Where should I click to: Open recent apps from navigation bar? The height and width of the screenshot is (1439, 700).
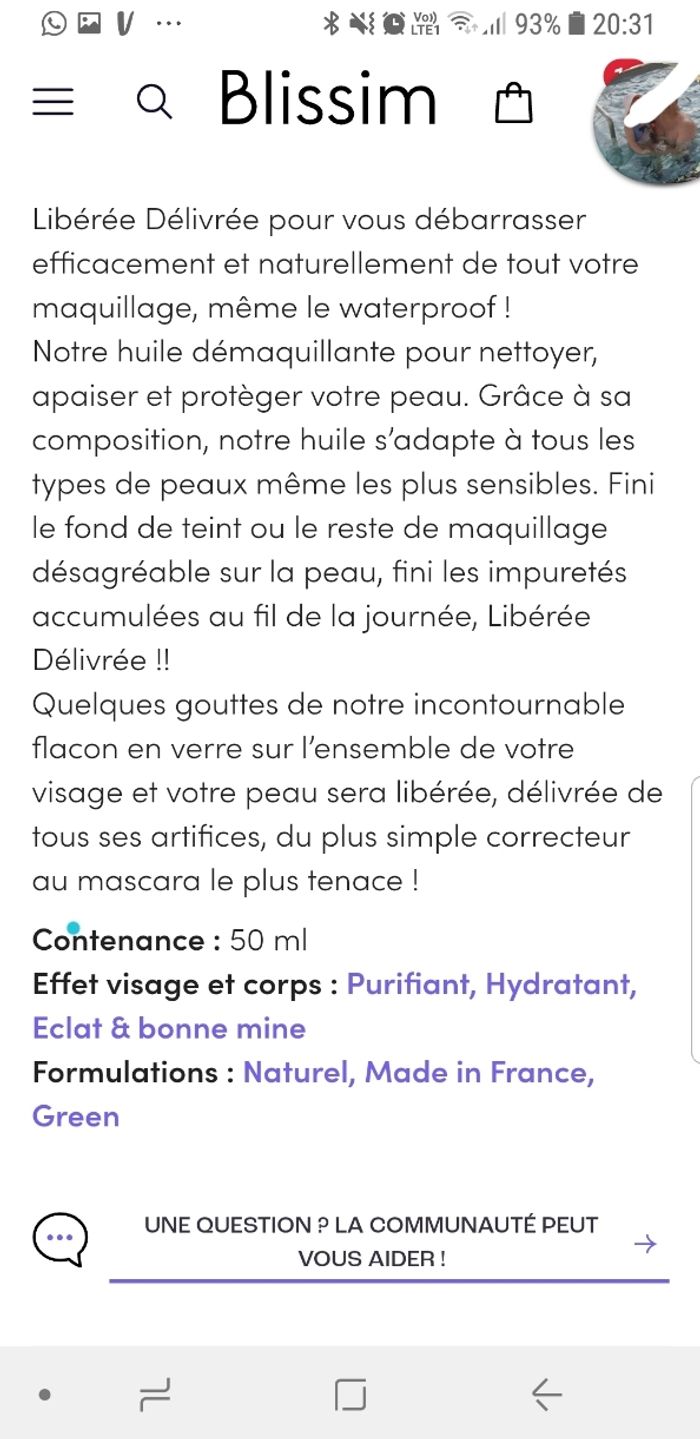pyautogui.click(x=155, y=1393)
